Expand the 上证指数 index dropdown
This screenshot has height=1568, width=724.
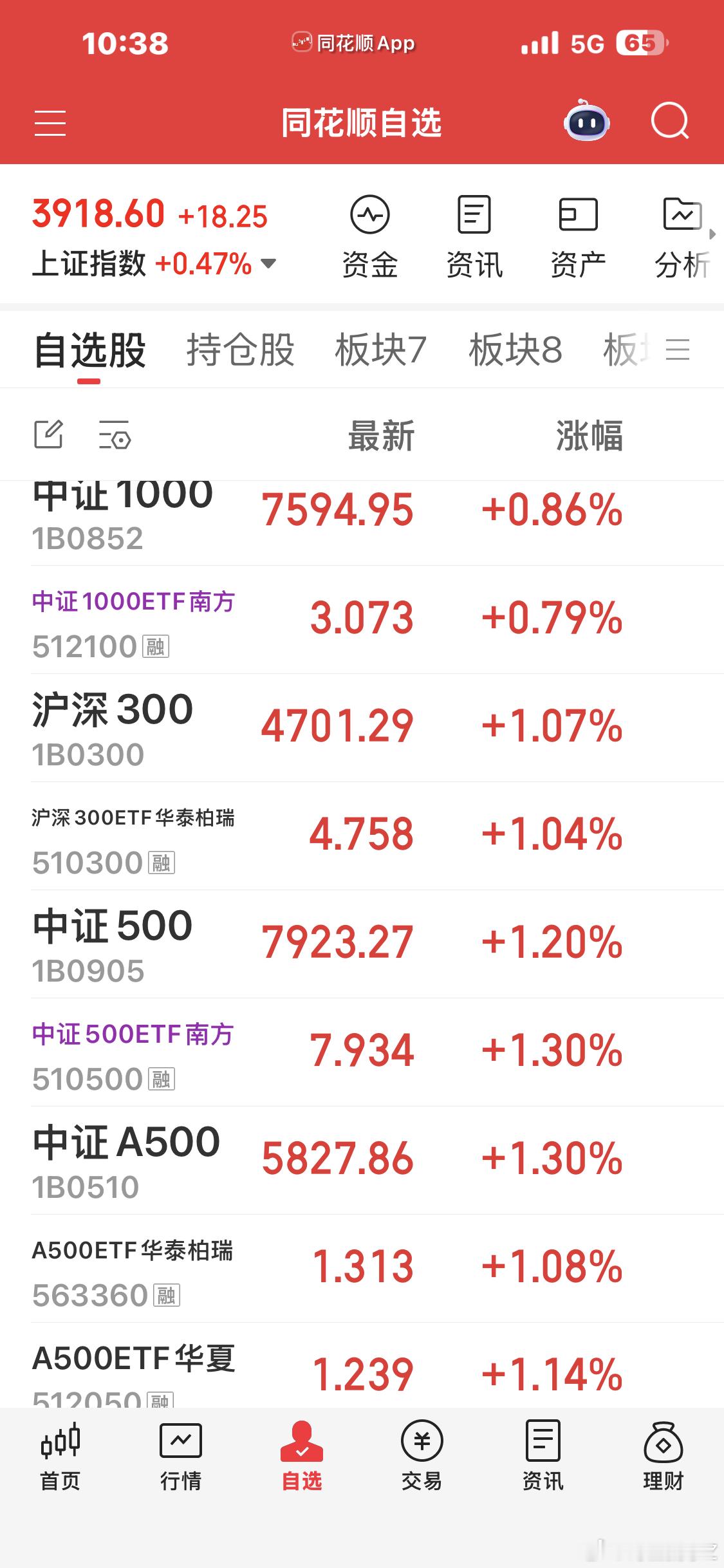pos(268,263)
